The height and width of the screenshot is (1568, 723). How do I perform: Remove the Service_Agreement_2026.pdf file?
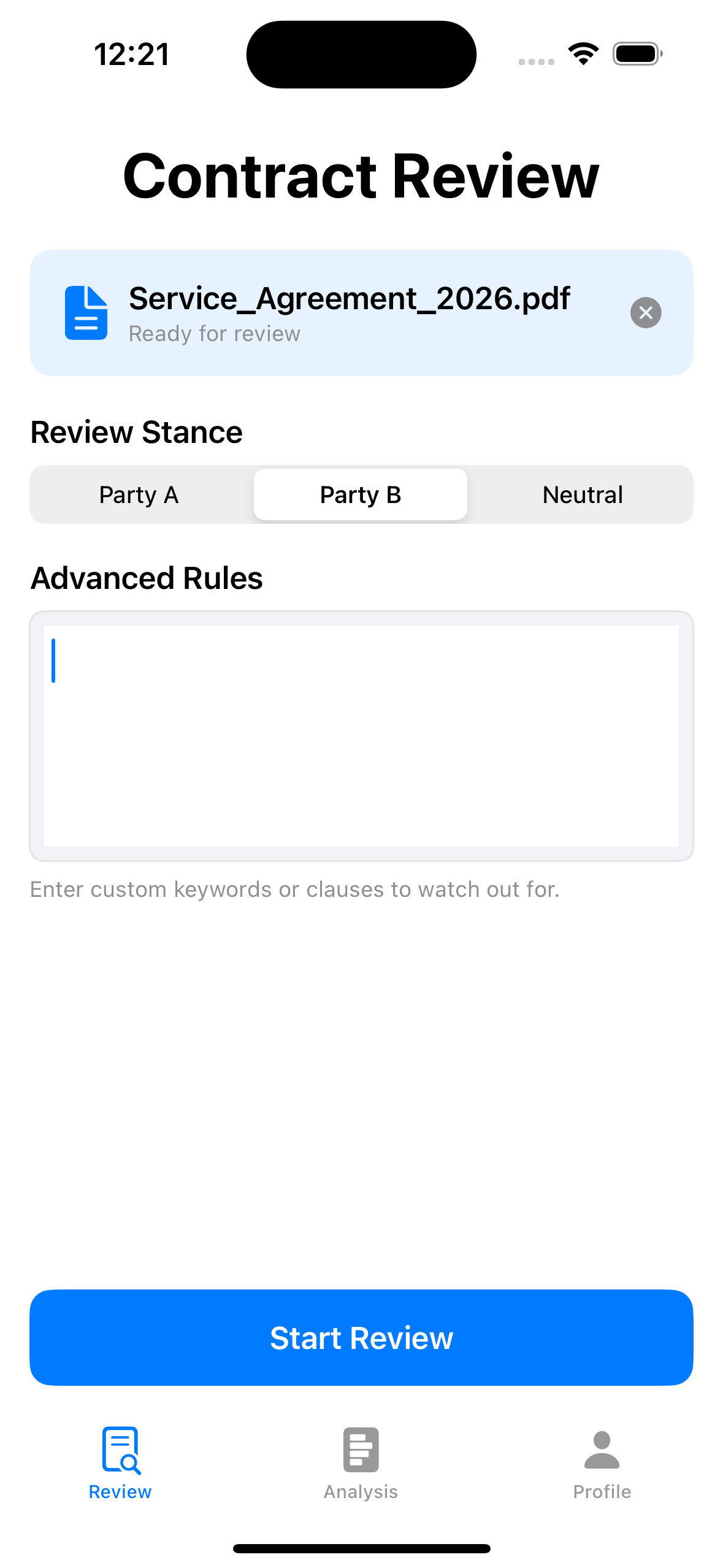645,313
